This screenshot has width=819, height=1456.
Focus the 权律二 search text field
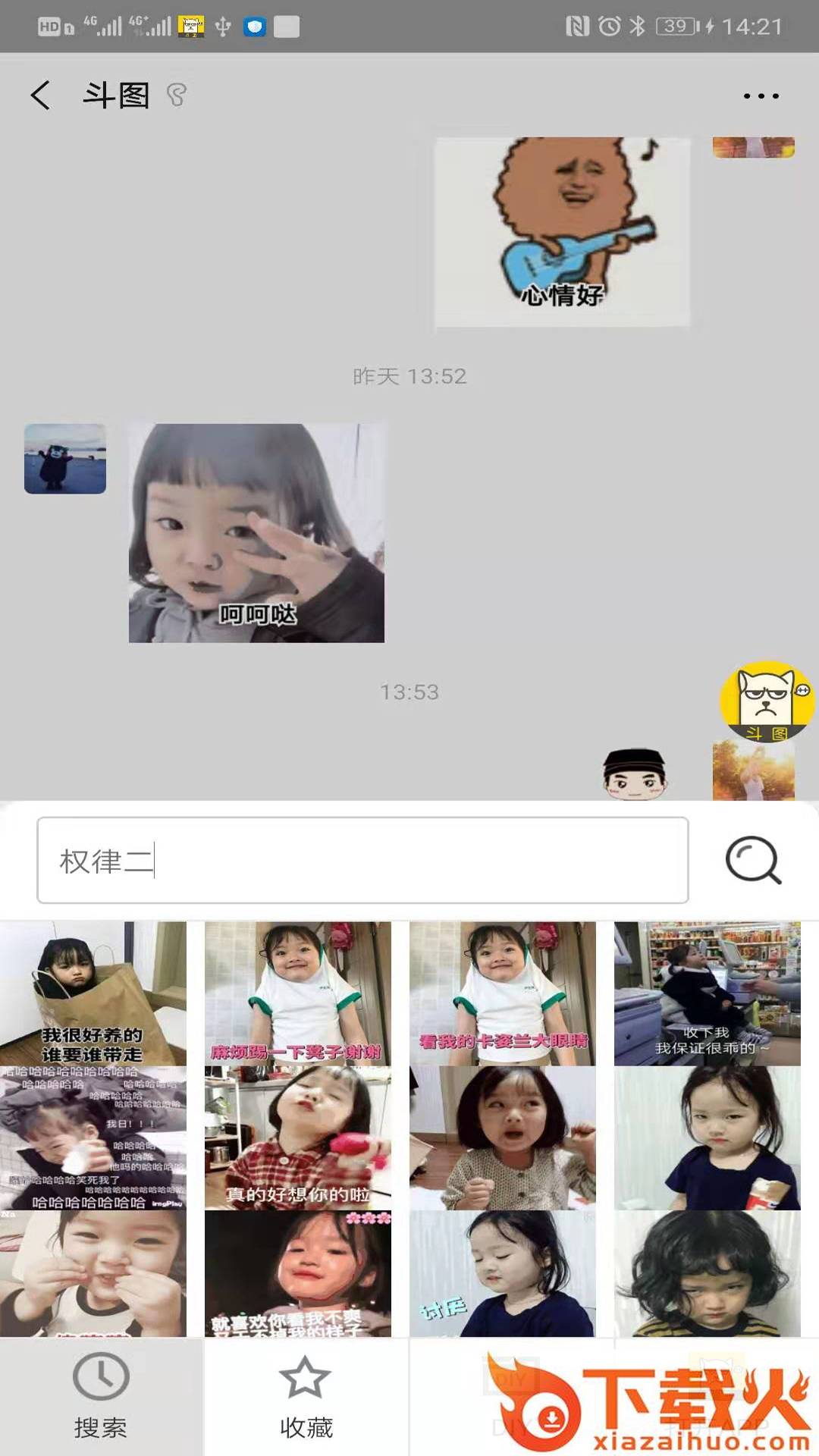[x=362, y=861]
